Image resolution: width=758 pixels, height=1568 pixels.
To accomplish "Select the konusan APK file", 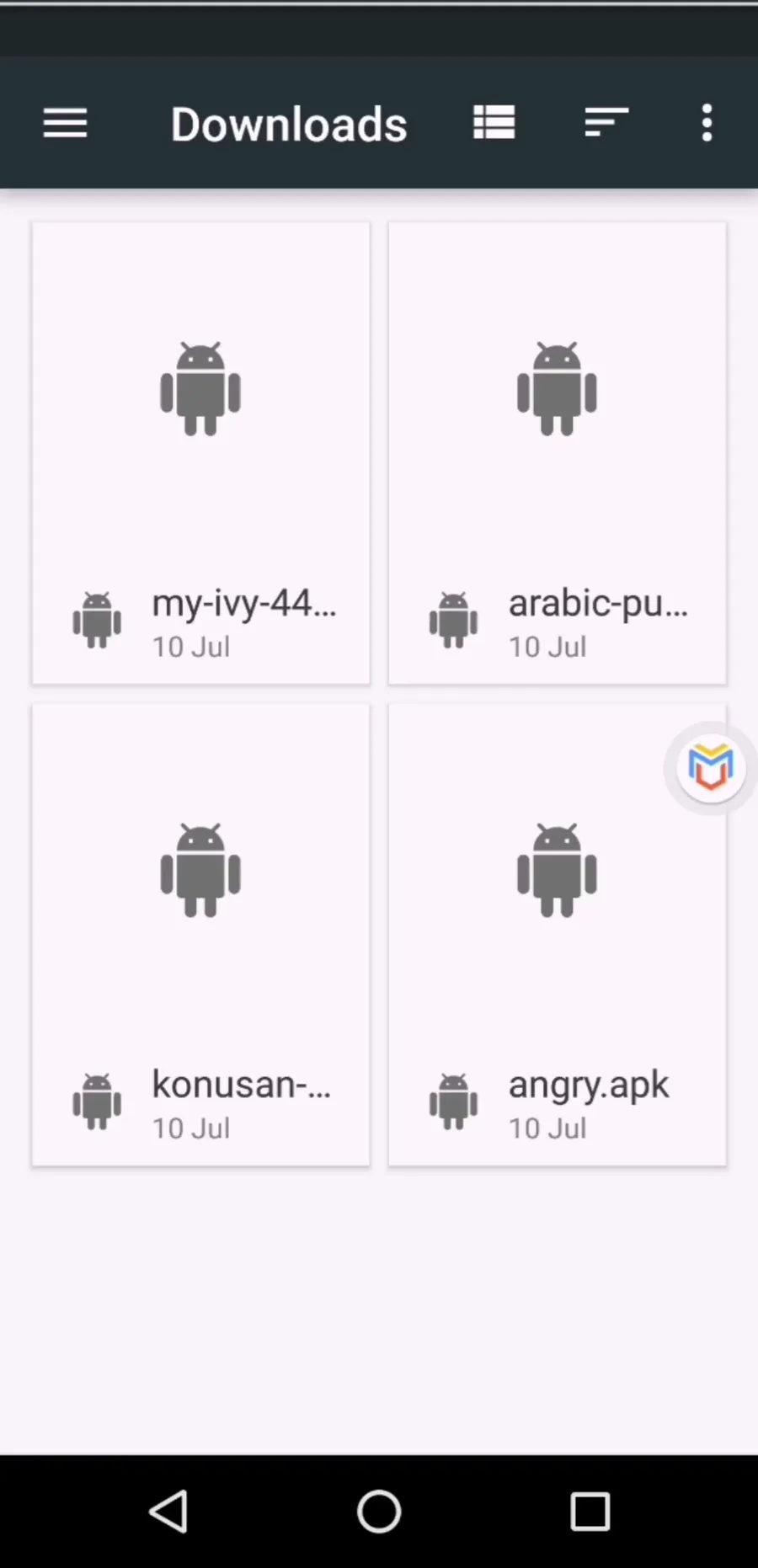I will click(200, 935).
